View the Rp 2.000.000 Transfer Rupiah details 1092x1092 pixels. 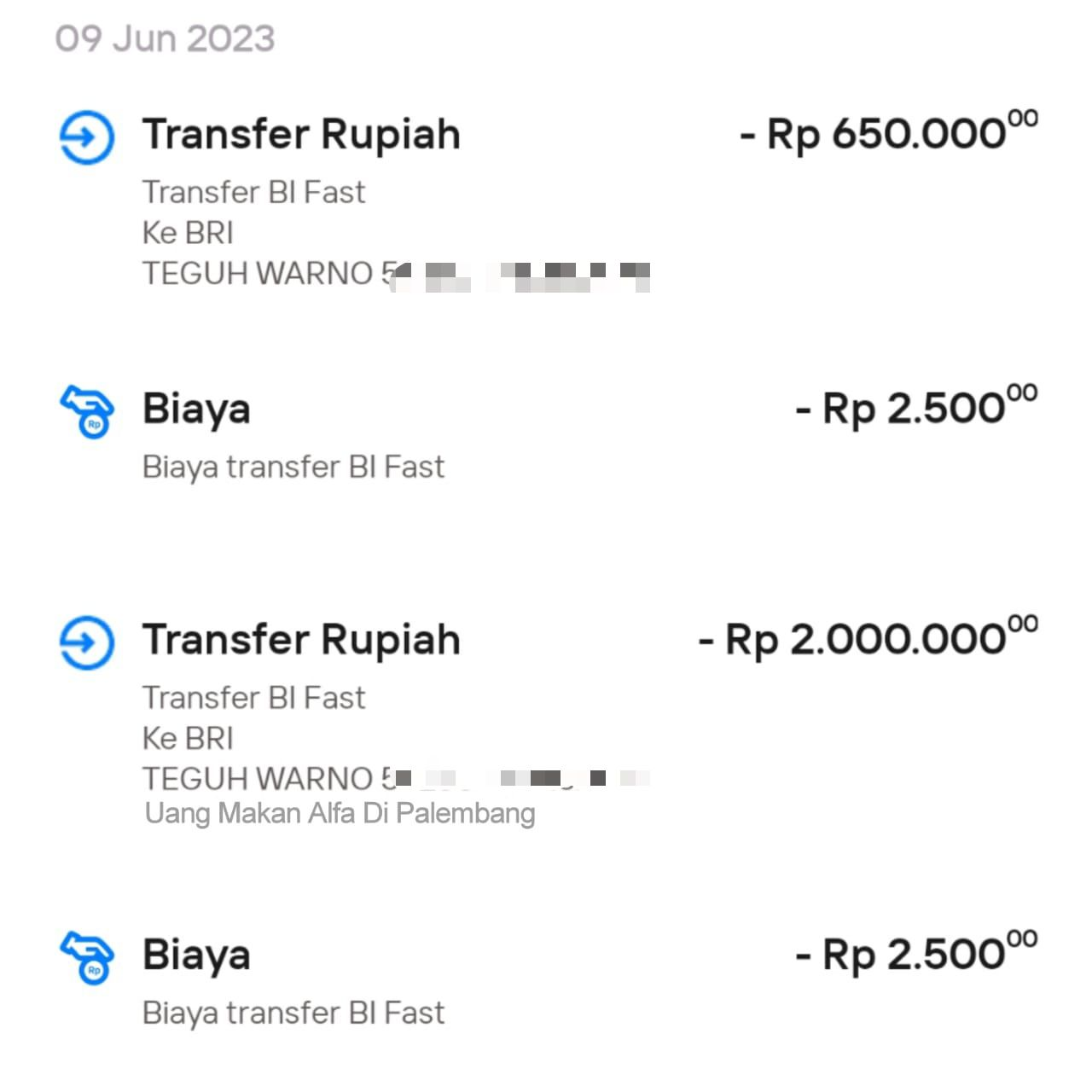[x=301, y=640]
